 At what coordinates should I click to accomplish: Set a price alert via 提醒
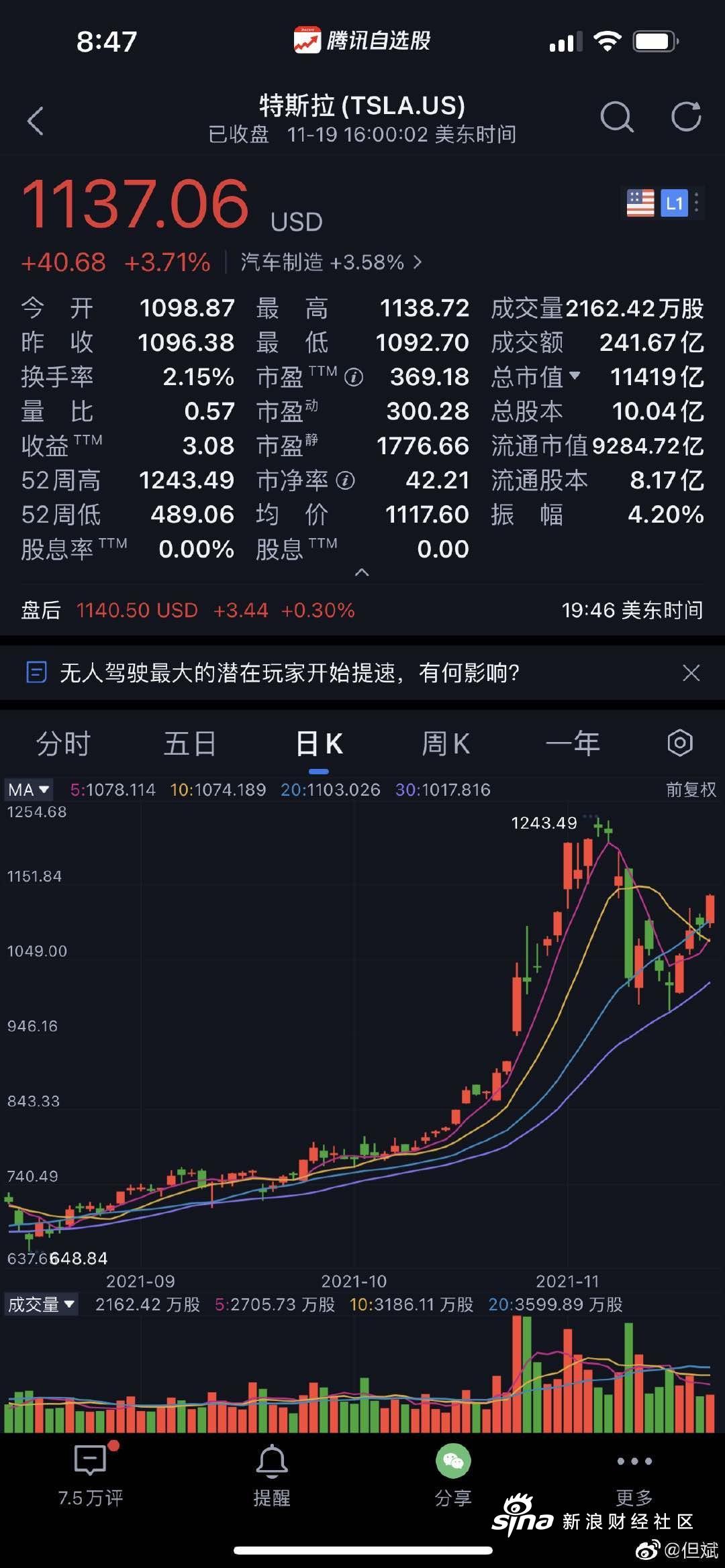click(272, 1474)
